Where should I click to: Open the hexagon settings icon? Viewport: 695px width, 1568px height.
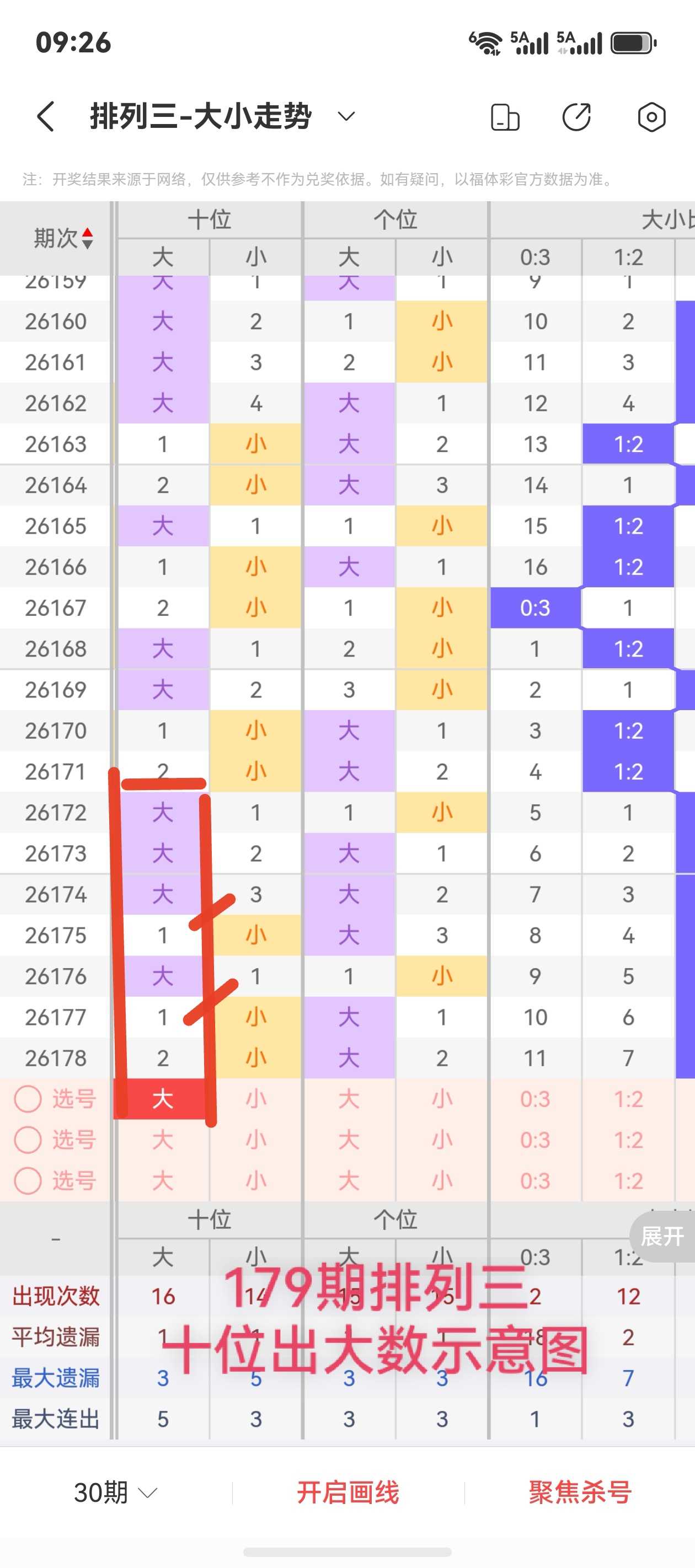tap(651, 117)
